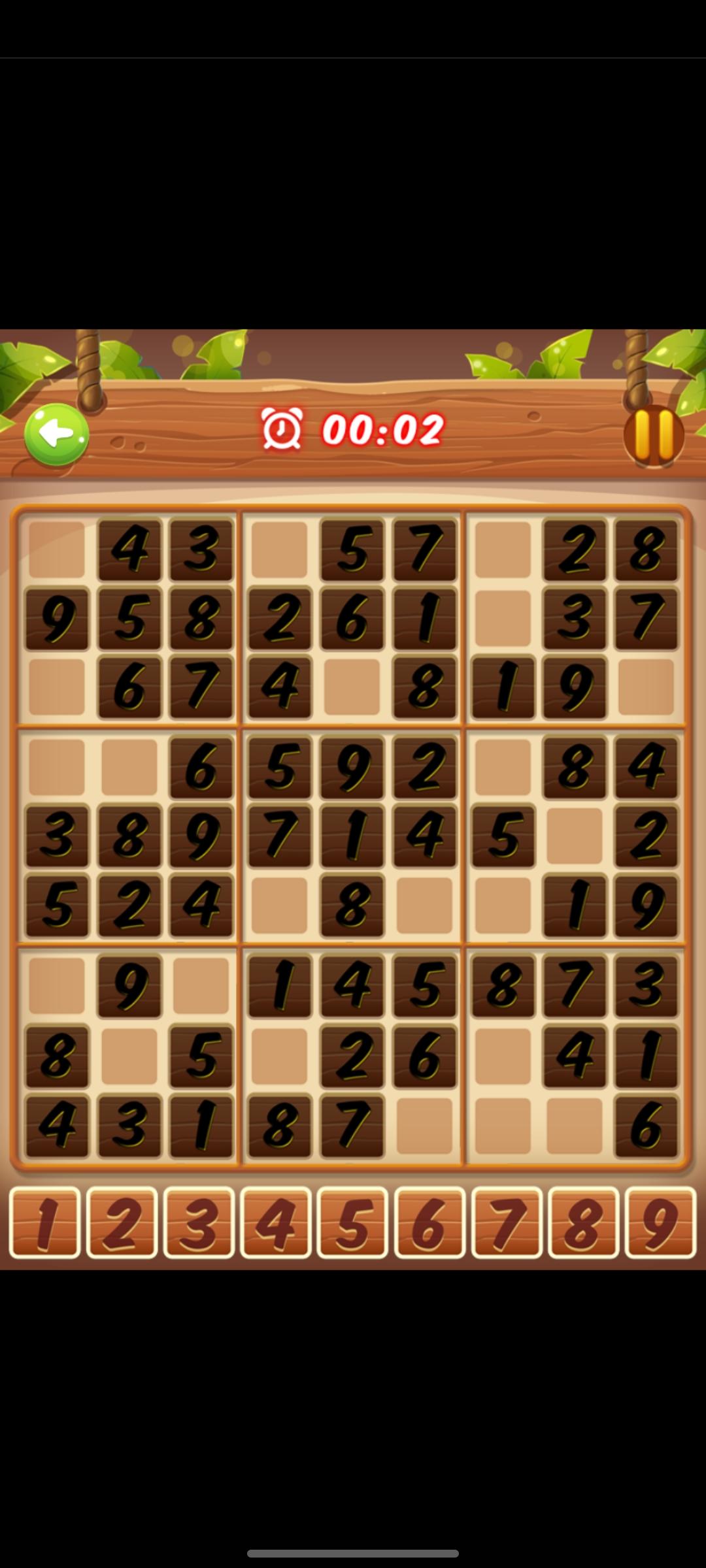Select the empty cell between 8 and 5 in row eight
706x1568 pixels.
tap(129, 1056)
